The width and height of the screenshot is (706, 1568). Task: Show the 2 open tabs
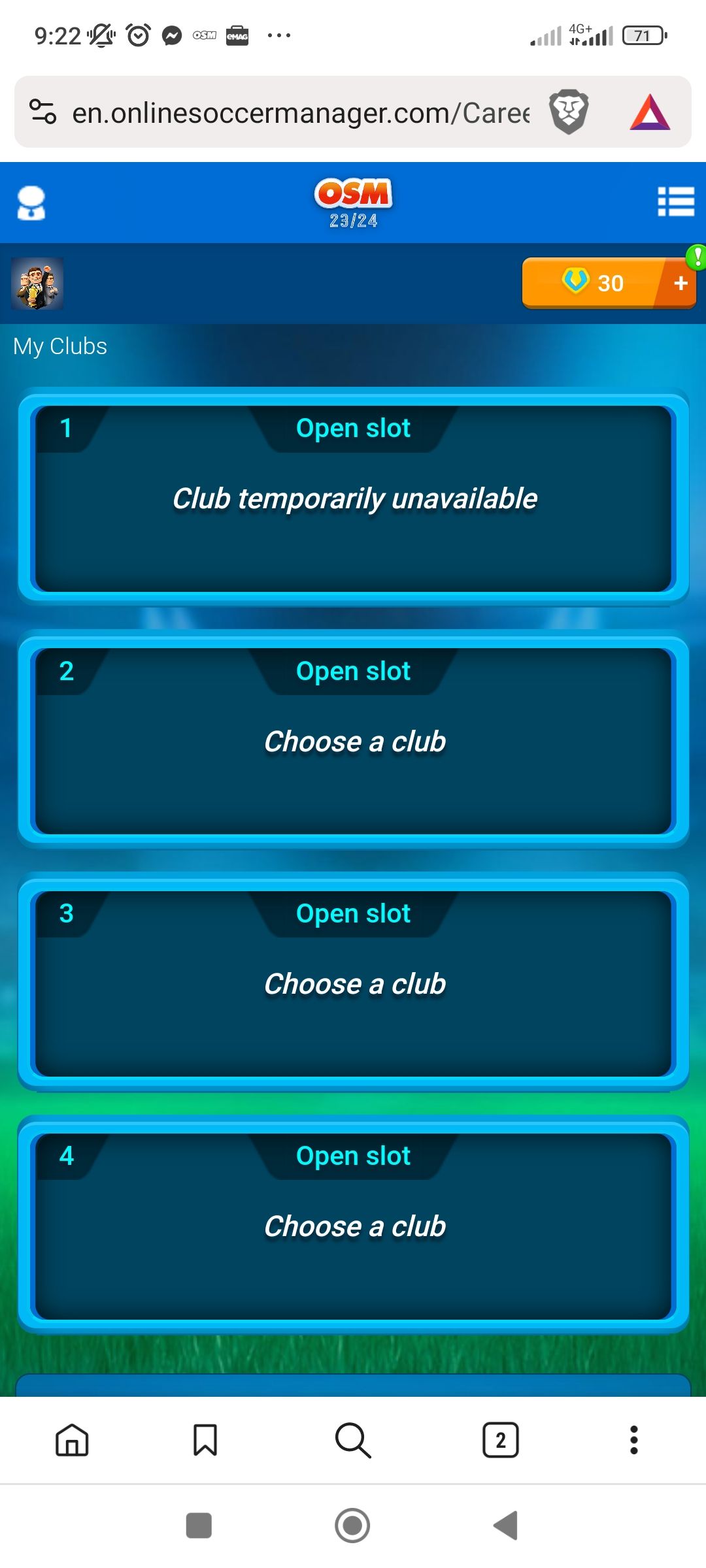tap(501, 1440)
